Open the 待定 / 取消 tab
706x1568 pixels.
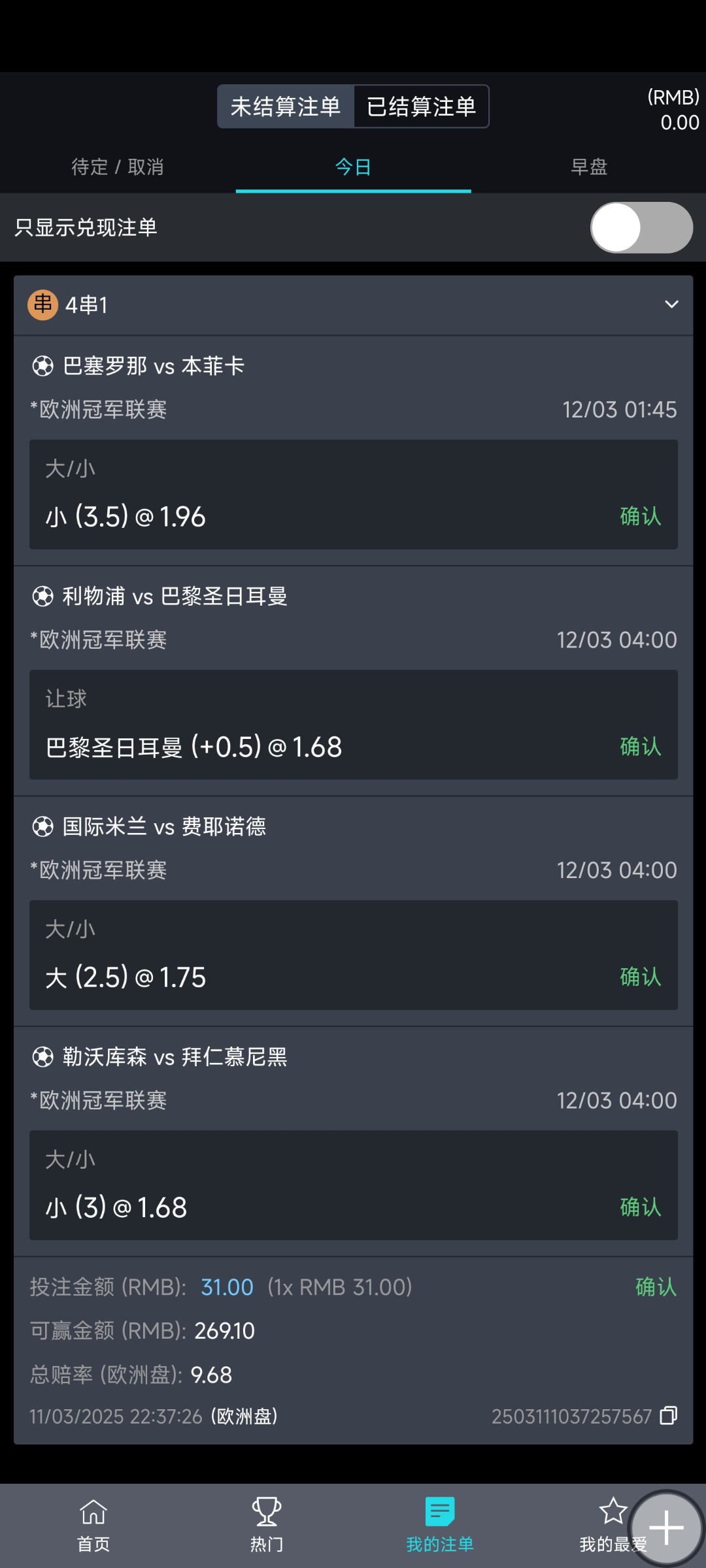(x=118, y=167)
